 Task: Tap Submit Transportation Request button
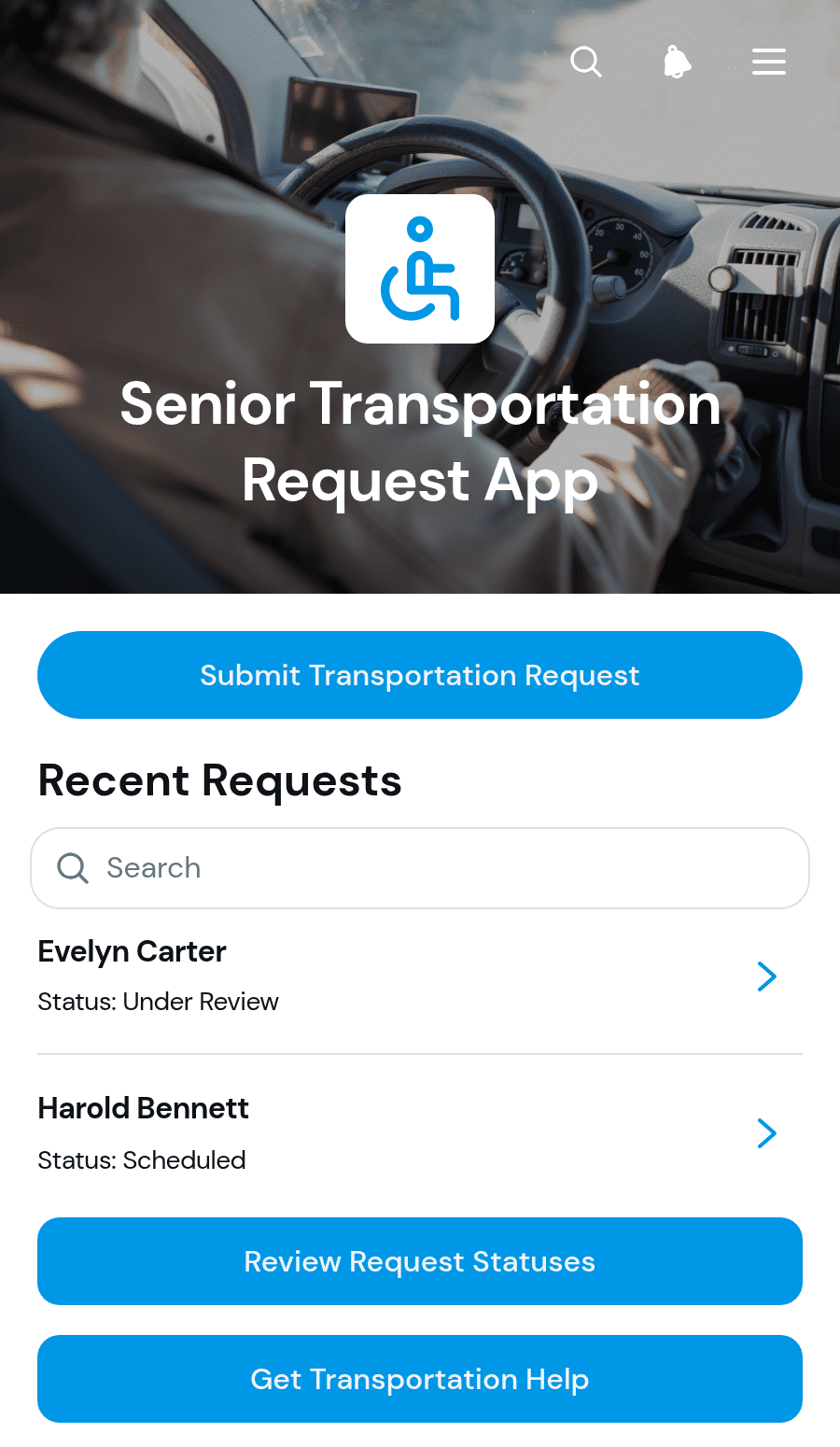pyautogui.click(x=420, y=675)
